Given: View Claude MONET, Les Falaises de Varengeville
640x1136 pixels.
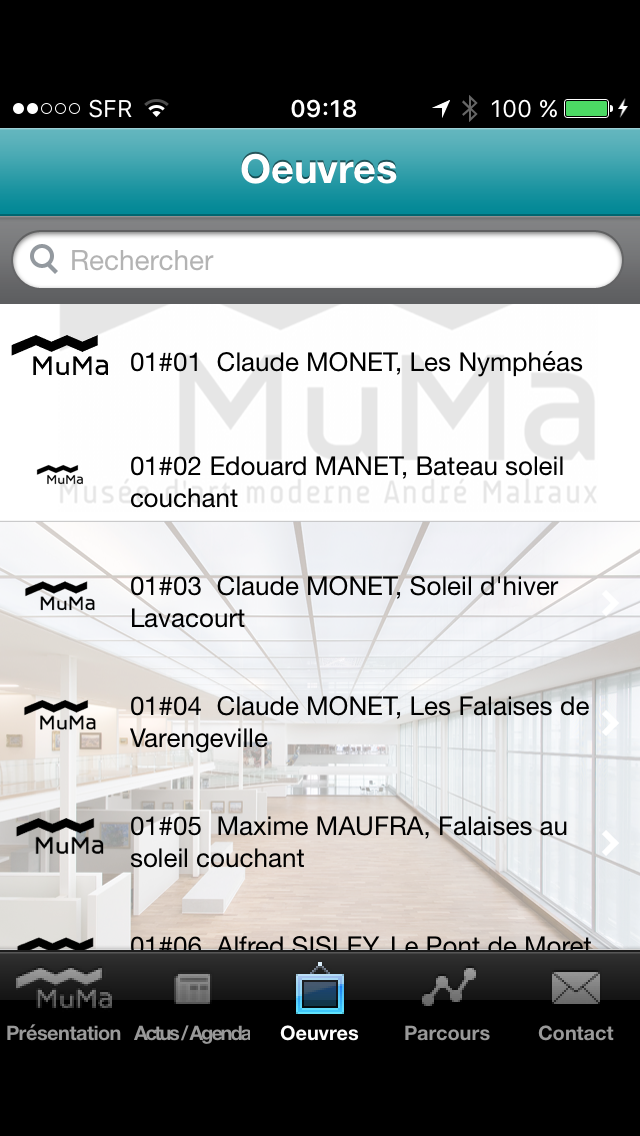Looking at the screenshot, I should 358,722.
